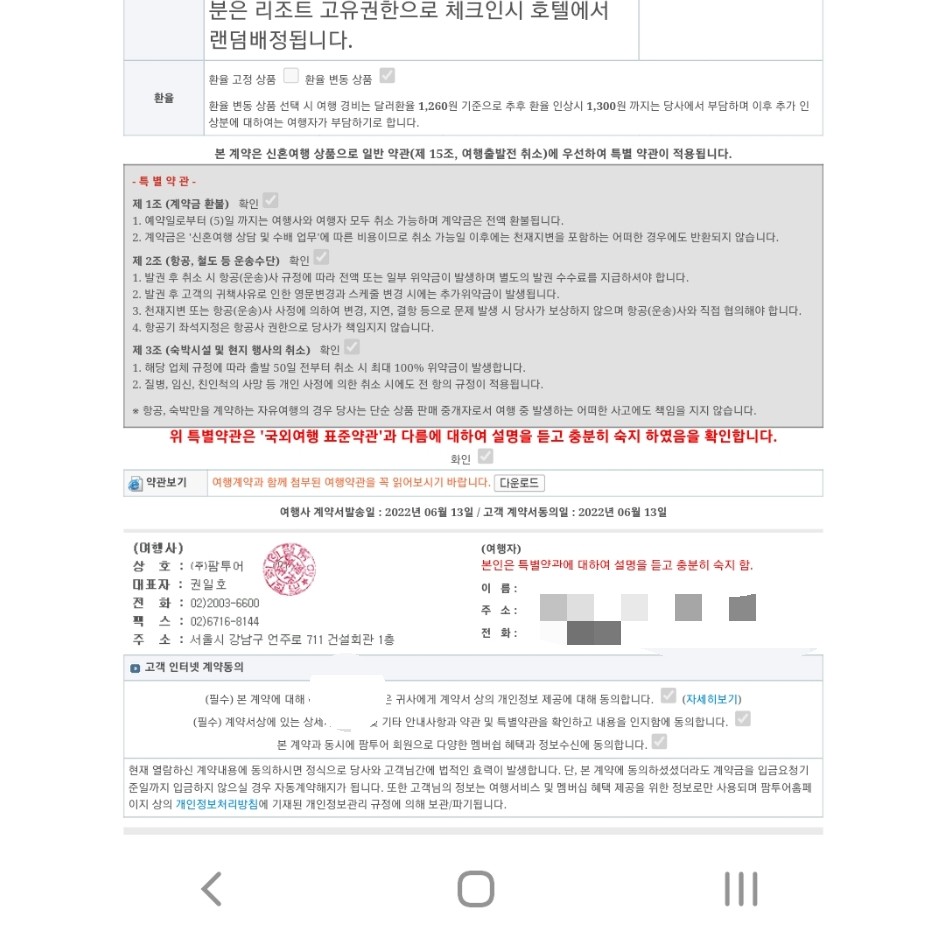Image resolution: width=945 pixels, height=945 pixels.
Task: Check 확인 for 제 3조 숙박시설 취소
Action: 352,347
